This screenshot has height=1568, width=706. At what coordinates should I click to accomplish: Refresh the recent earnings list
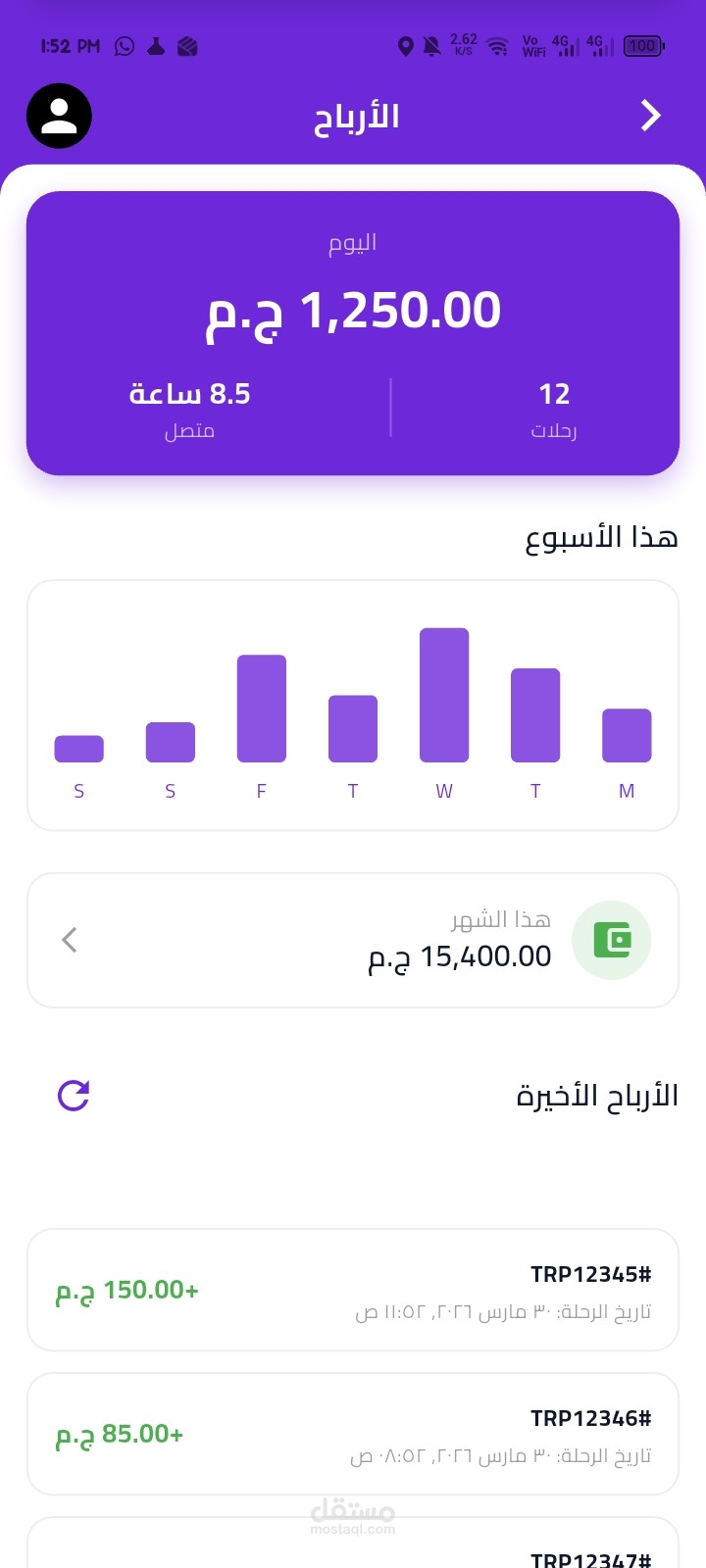(74, 1095)
